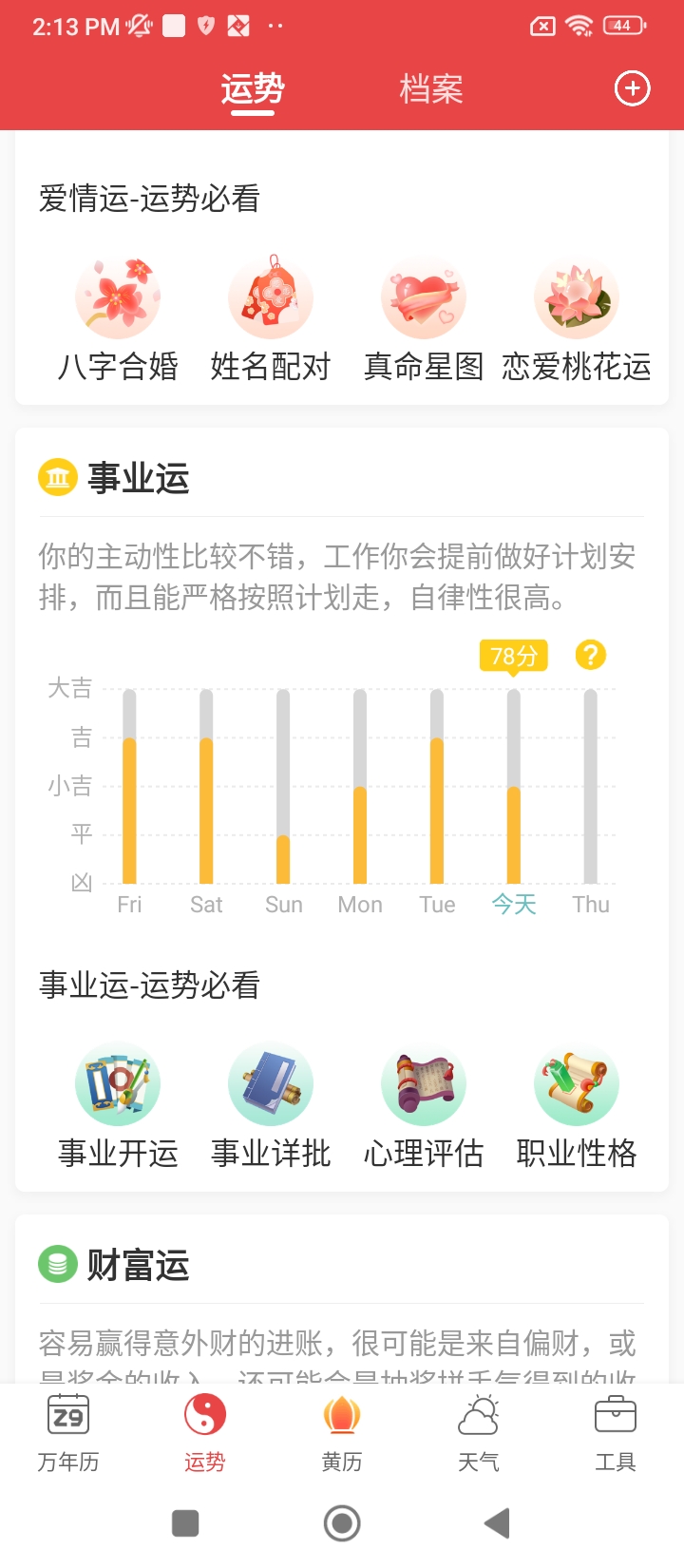Switch to the 档案 tab
This screenshot has height=1568, width=684.
[430, 89]
